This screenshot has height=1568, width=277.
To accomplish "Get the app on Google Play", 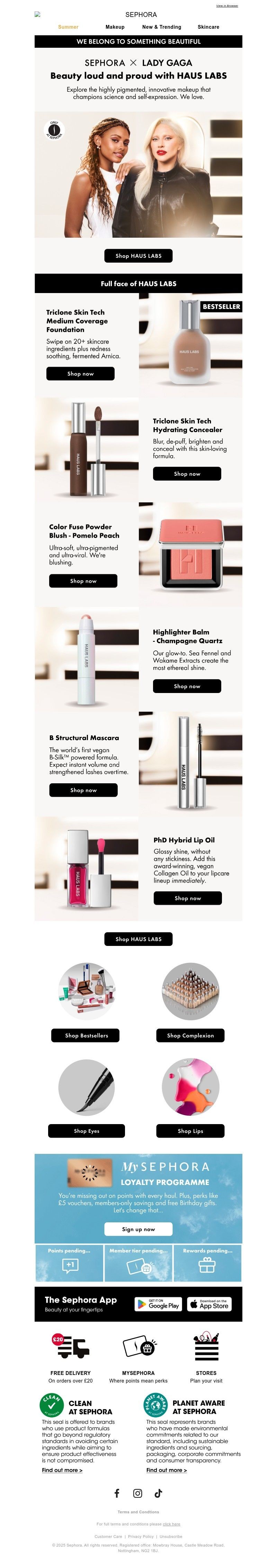I will tap(158, 1304).
